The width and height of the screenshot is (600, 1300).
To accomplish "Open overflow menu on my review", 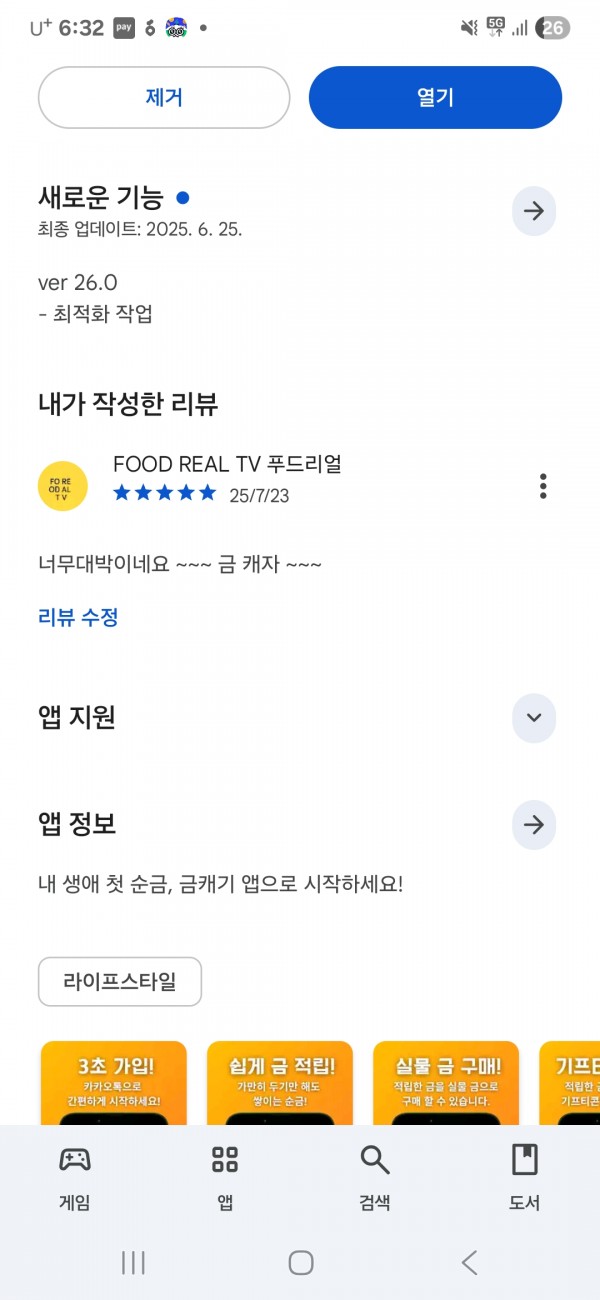I will [x=543, y=486].
